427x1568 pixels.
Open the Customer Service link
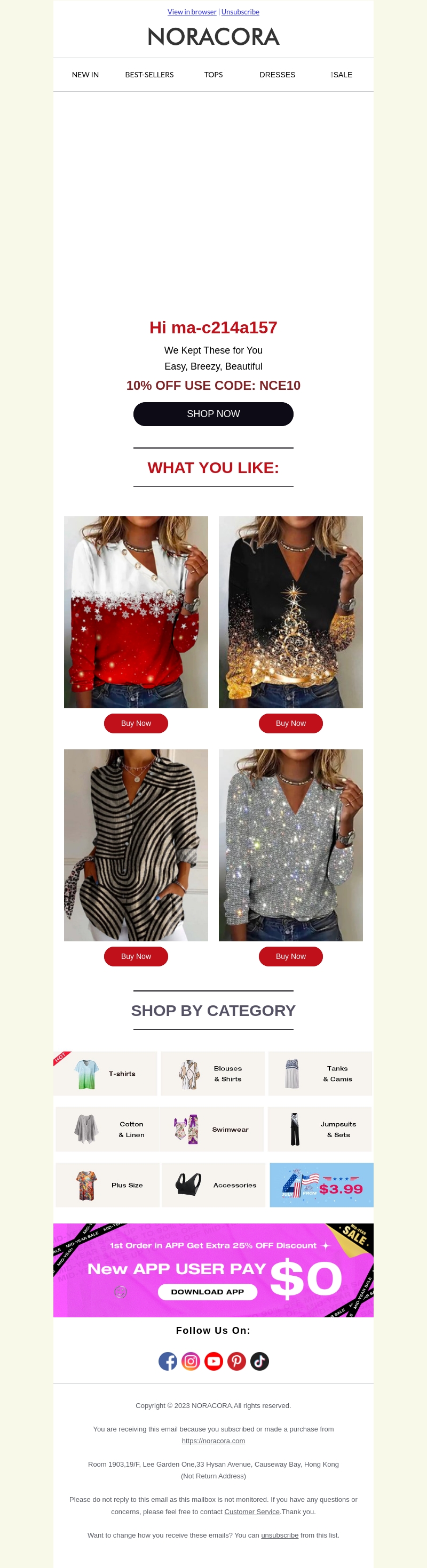pos(251,1511)
